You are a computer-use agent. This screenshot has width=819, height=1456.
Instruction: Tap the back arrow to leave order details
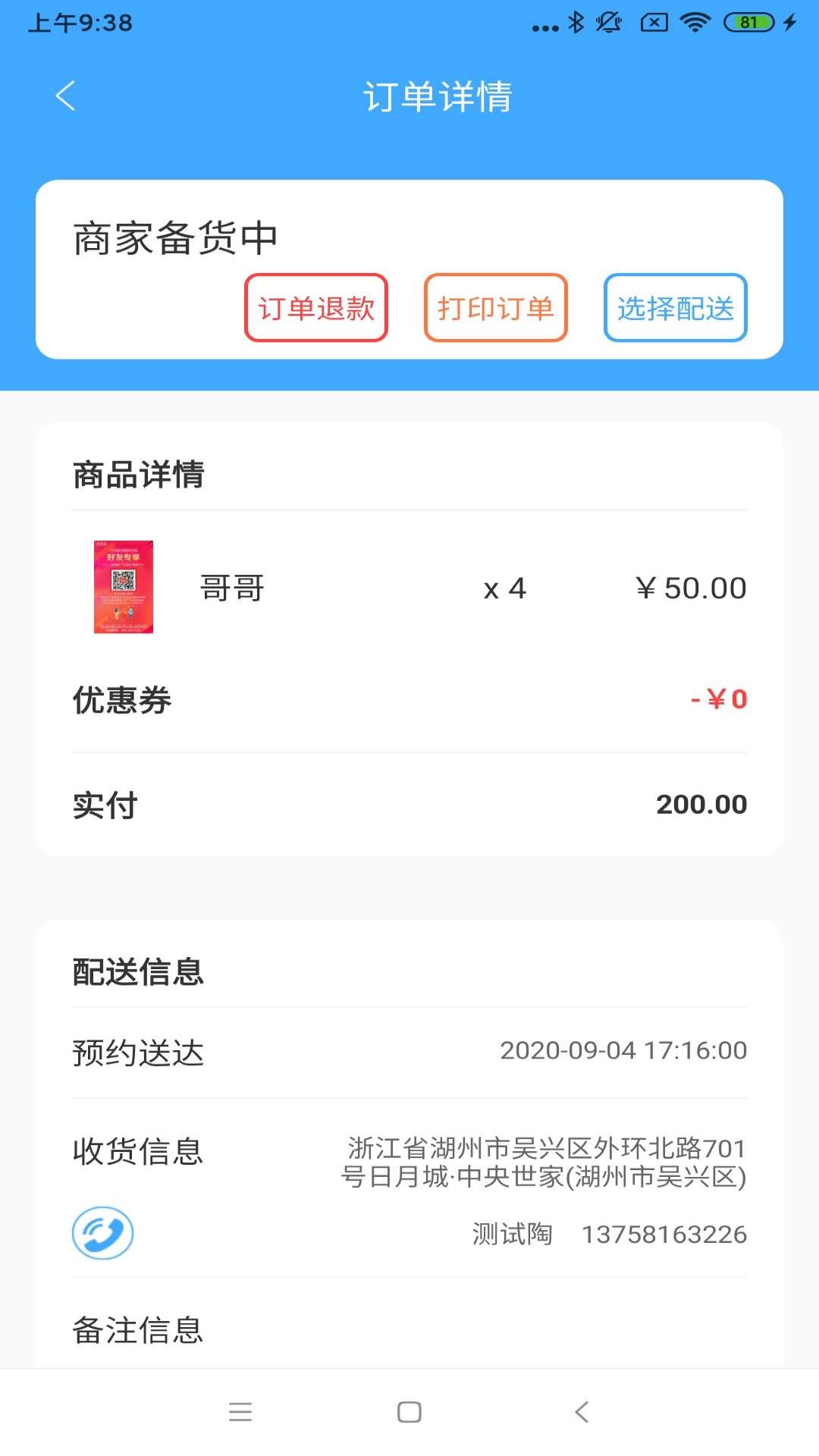click(x=64, y=96)
